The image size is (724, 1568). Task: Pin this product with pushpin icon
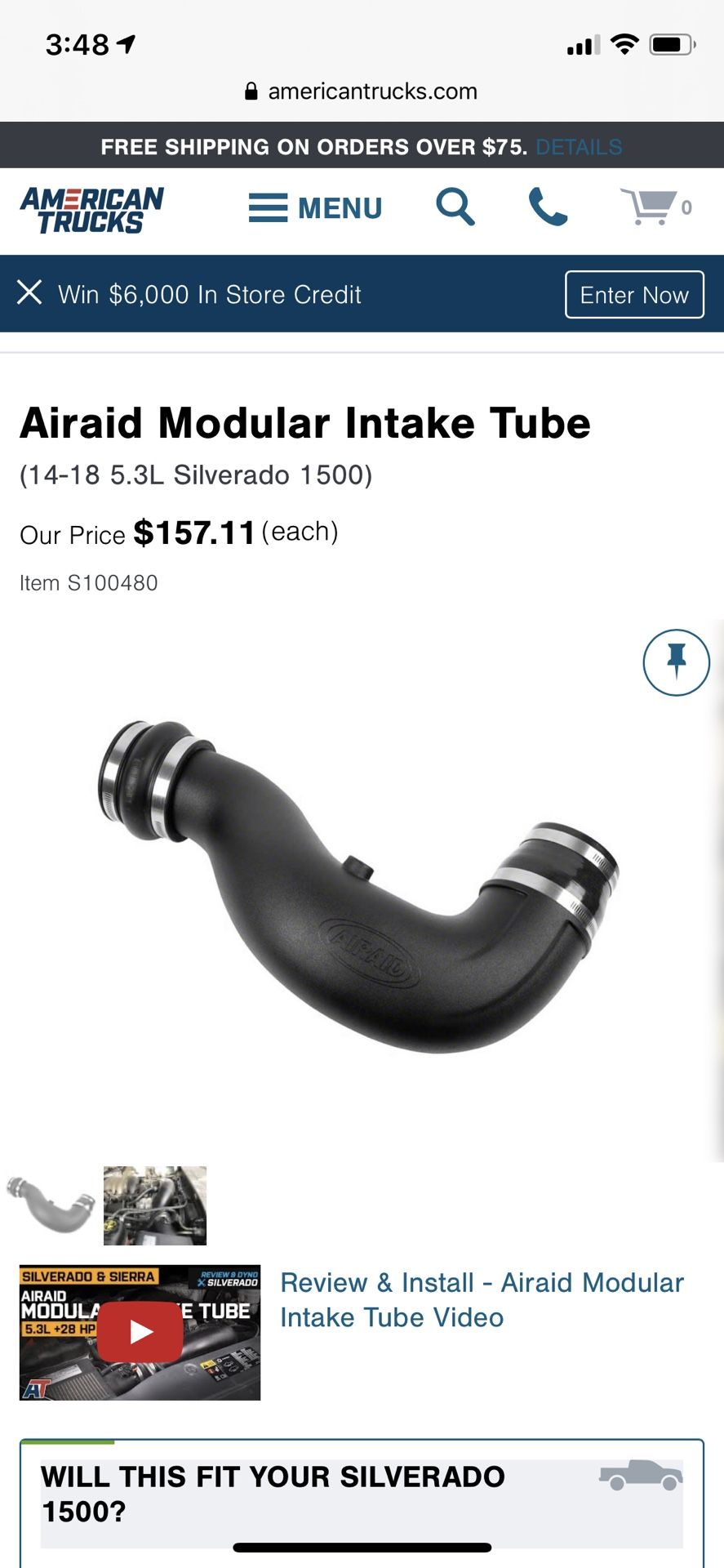point(676,662)
